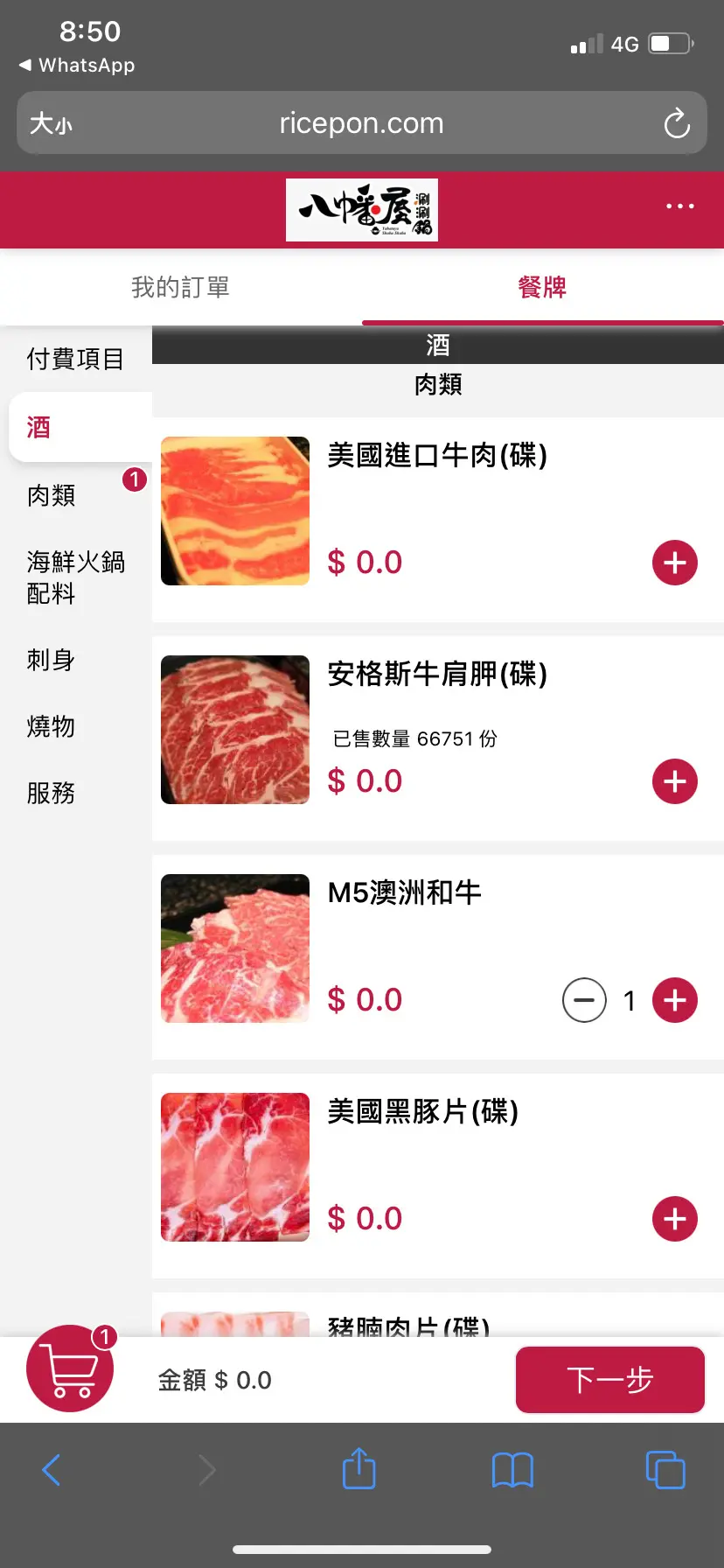
Task: Open the shopping cart
Action: [70, 1368]
